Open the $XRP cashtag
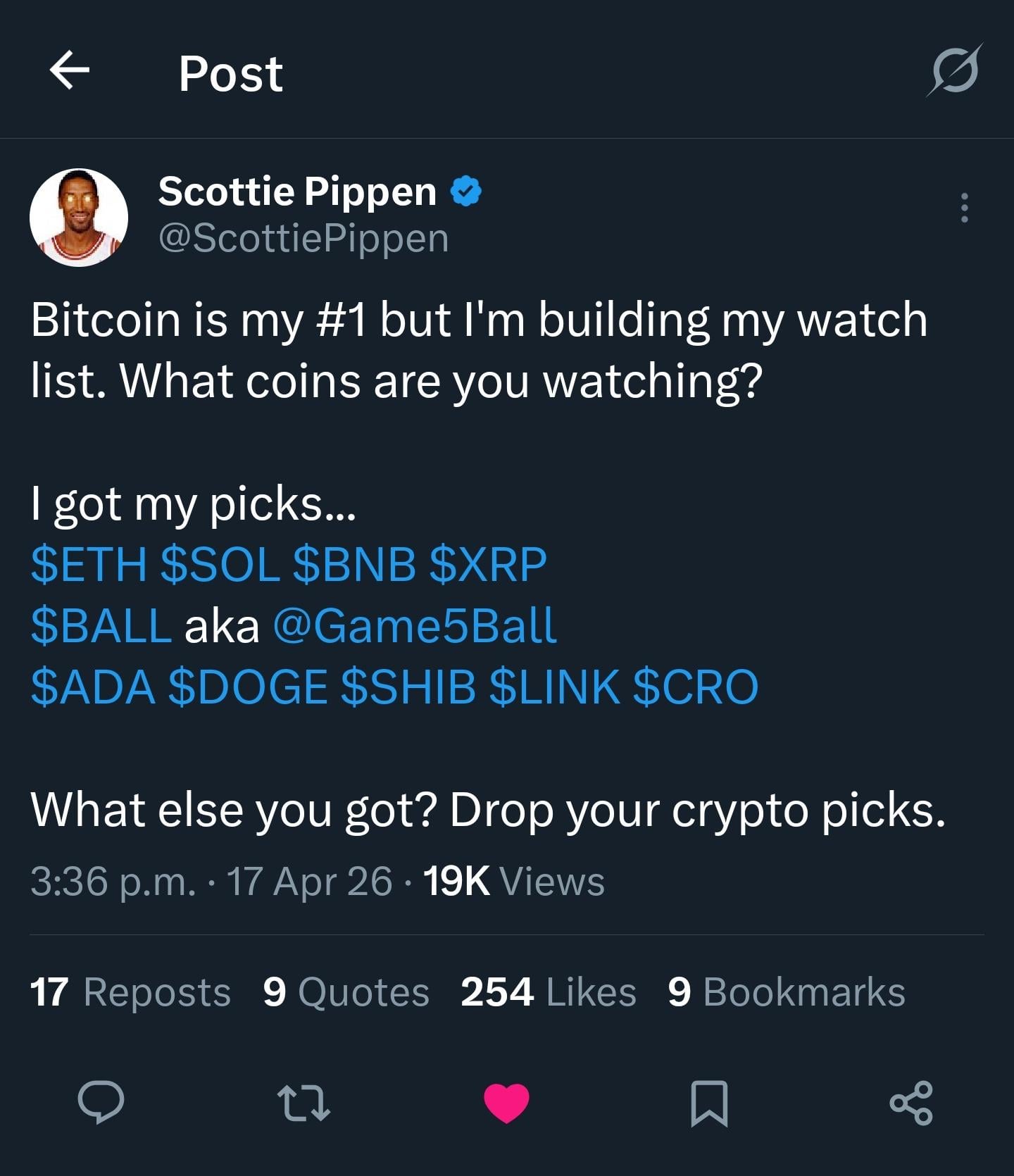The width and height of the screenshot is (1014, 1176). [488, 565]
